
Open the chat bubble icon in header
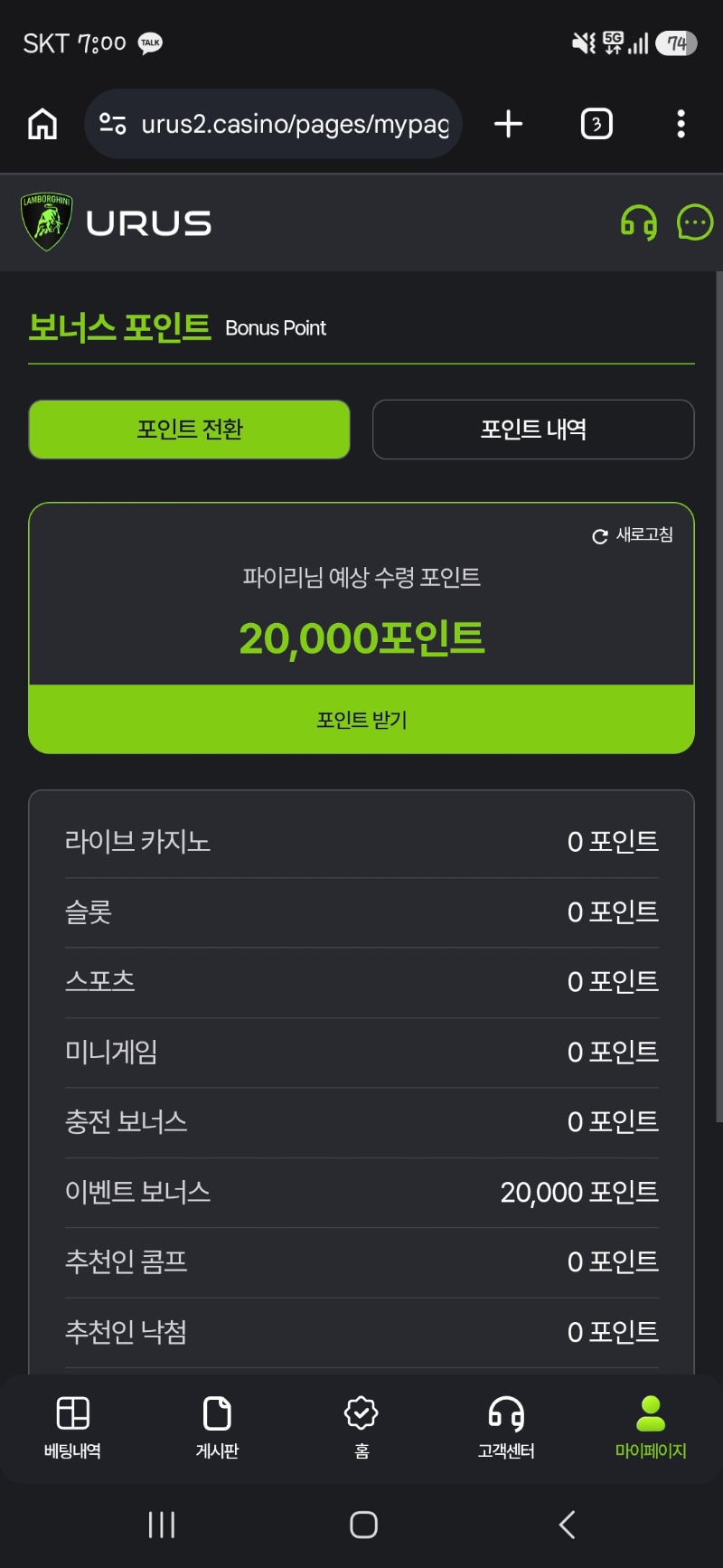pos(694,222)
